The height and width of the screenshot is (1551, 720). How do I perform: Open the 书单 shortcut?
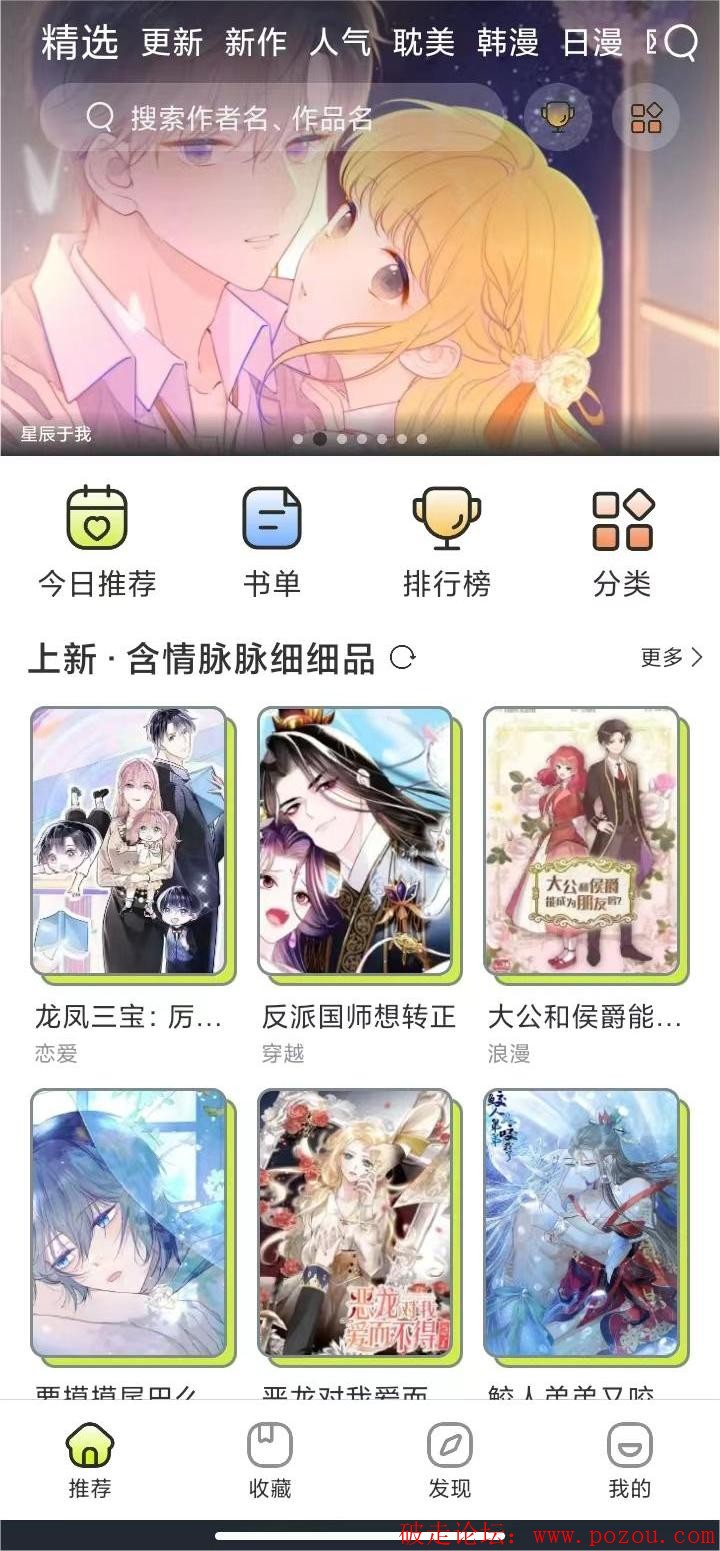click(x=272, y=541)
